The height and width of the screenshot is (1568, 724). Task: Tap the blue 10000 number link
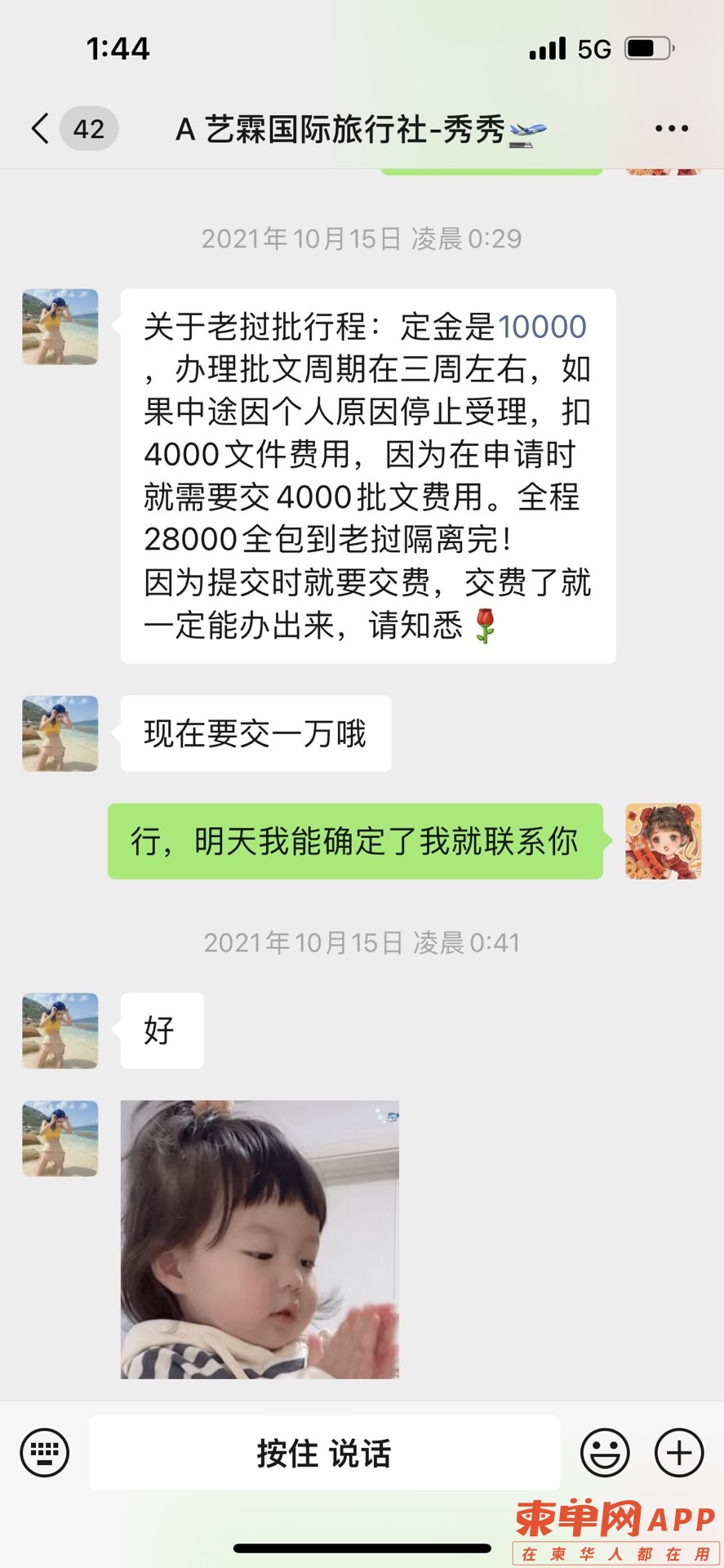[541, 327]
